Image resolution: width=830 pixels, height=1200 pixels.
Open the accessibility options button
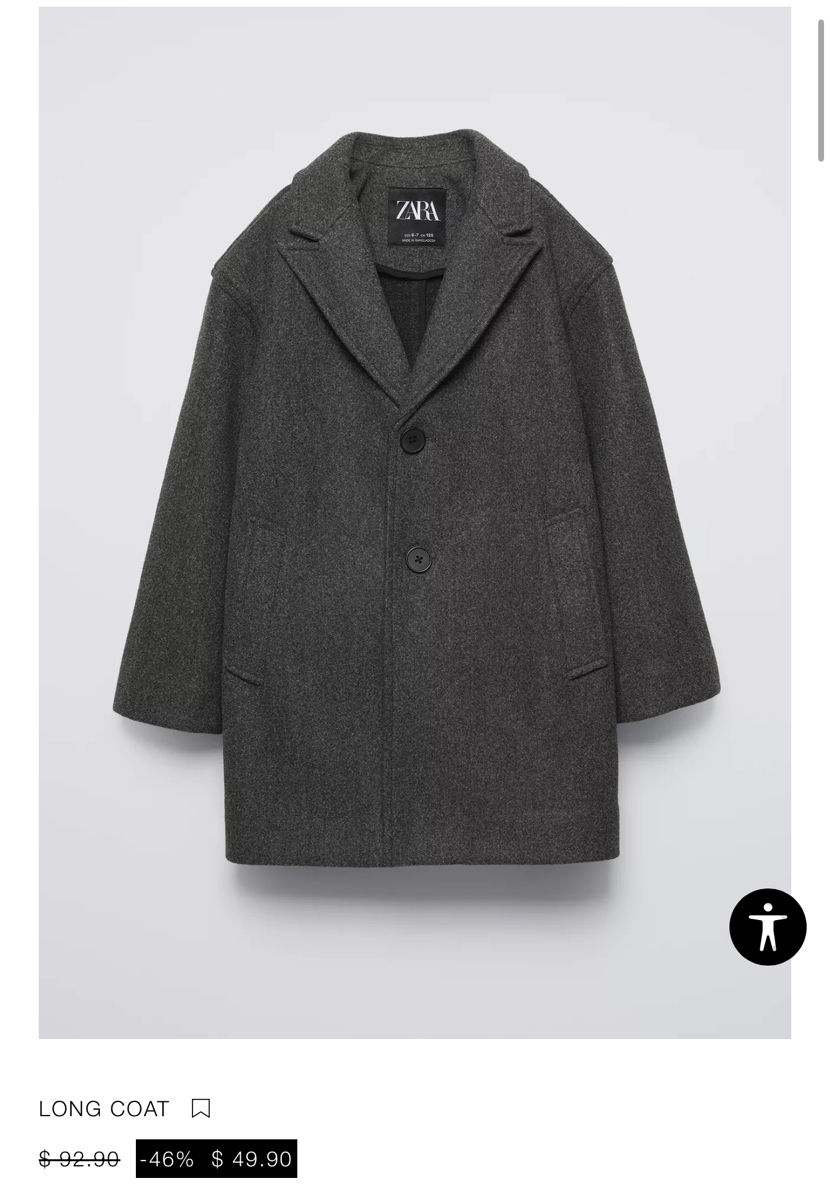pos(767,926)
